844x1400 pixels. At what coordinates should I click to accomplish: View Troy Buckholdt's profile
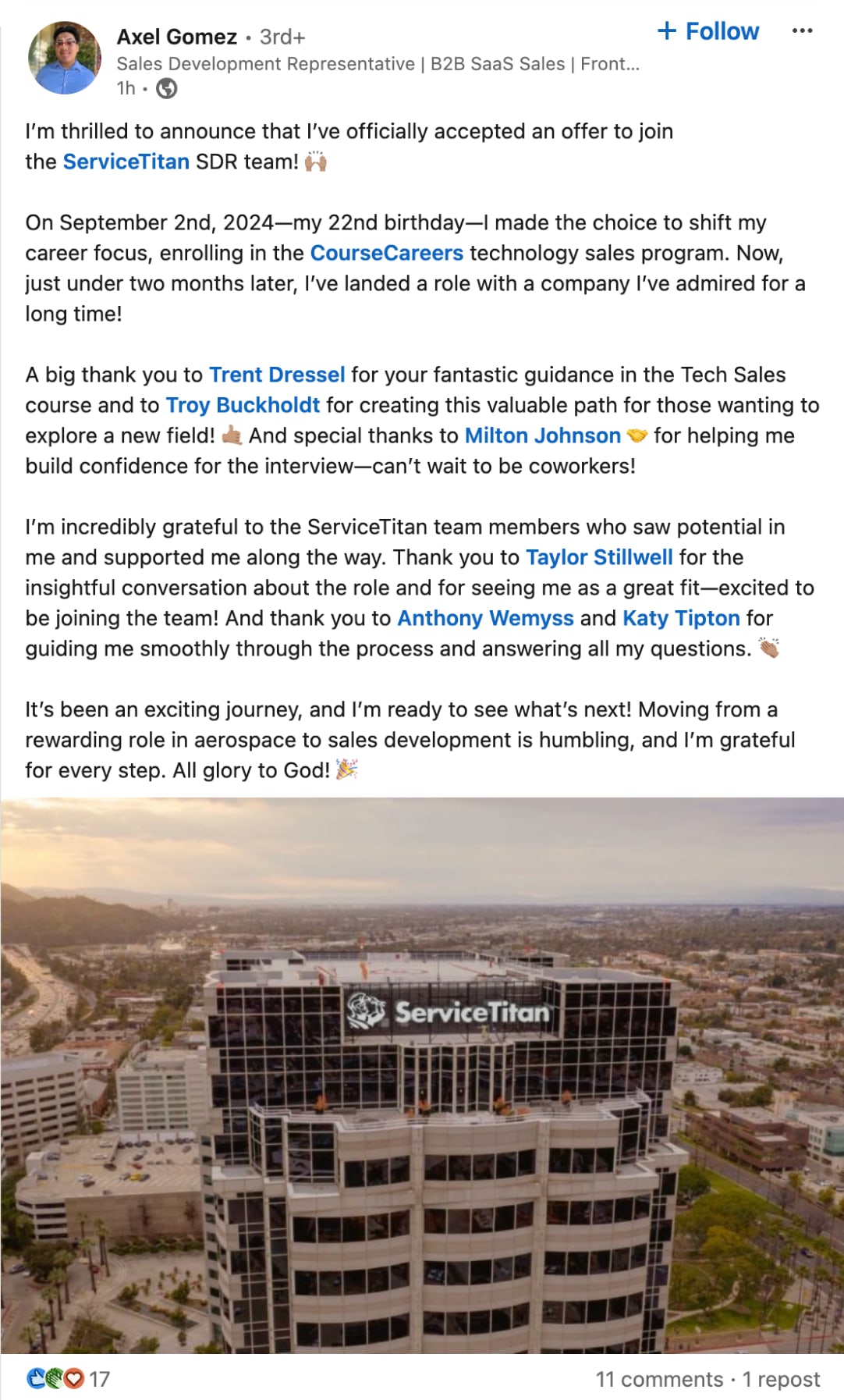pyautogui.click(x=243, y=405)
